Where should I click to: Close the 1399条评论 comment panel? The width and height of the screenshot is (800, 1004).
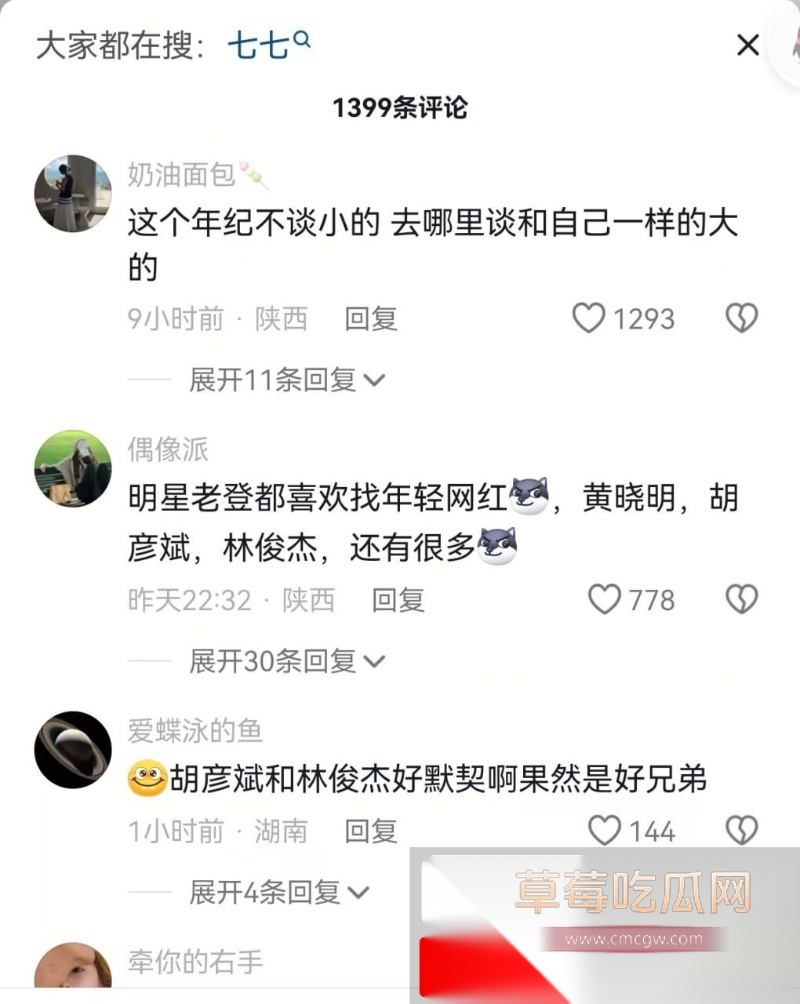tap(747, 45)
